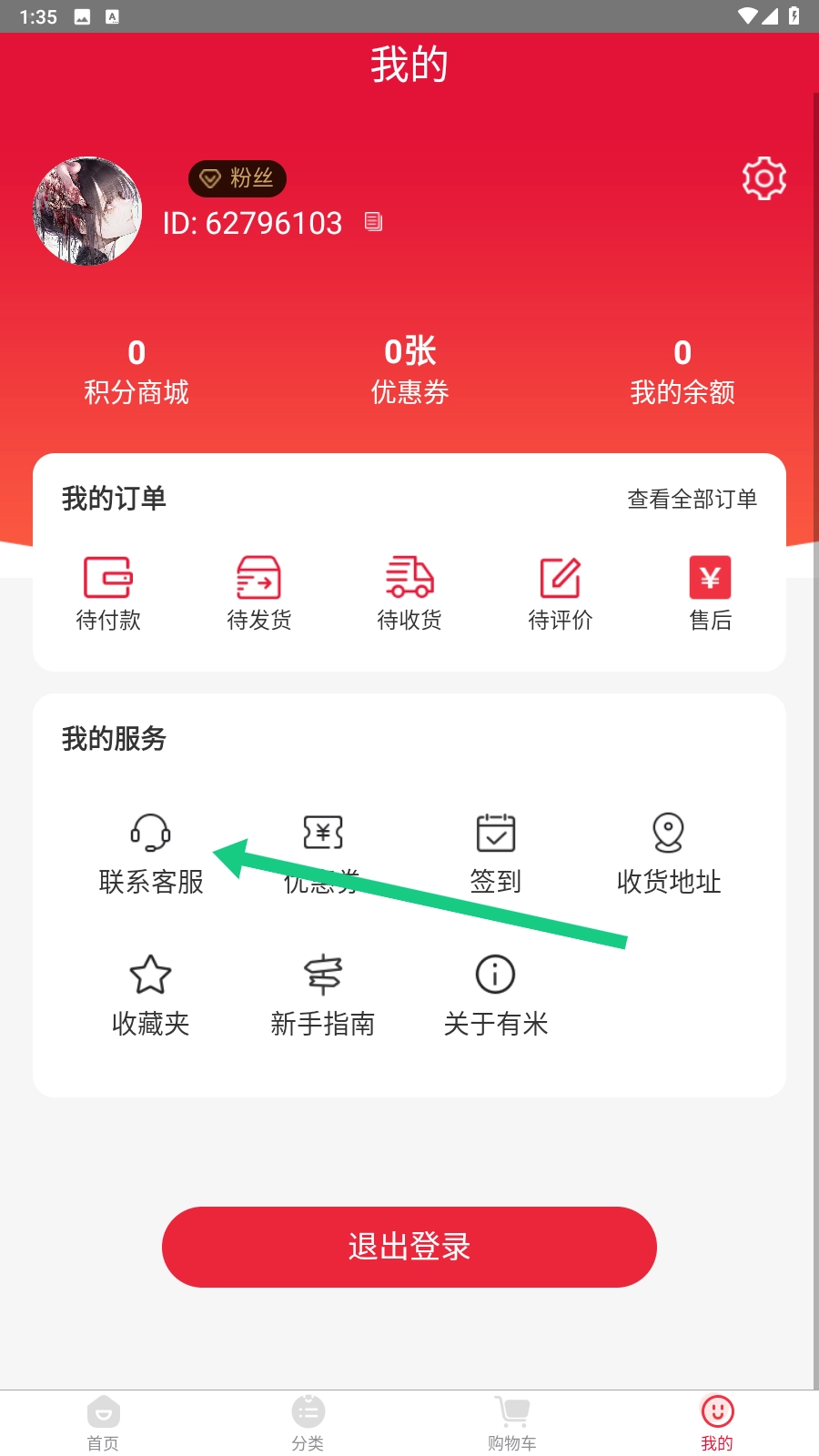
Task: View my 我的余额 balance
Action: click(x=682, y=372)
